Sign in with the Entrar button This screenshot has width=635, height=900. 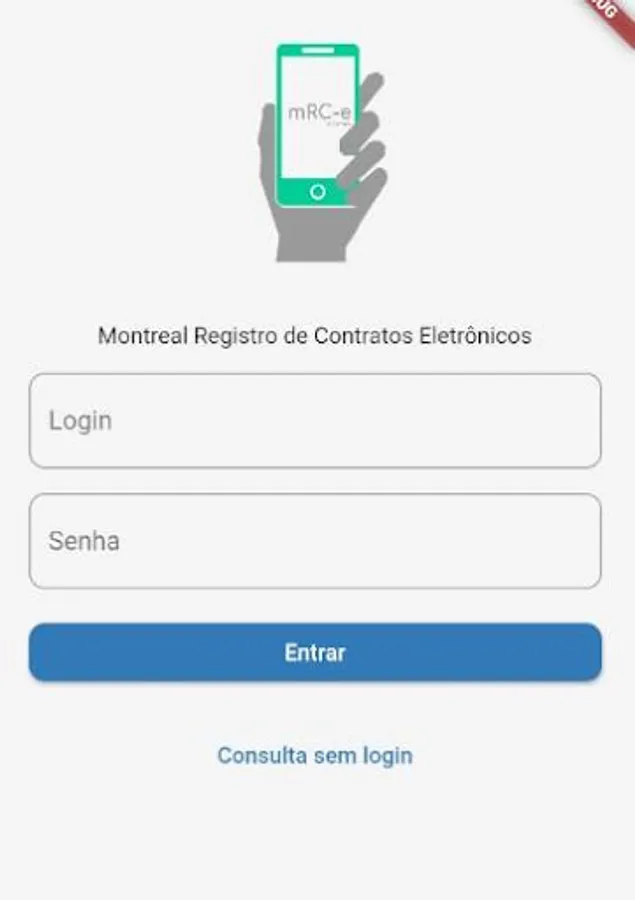315,653
